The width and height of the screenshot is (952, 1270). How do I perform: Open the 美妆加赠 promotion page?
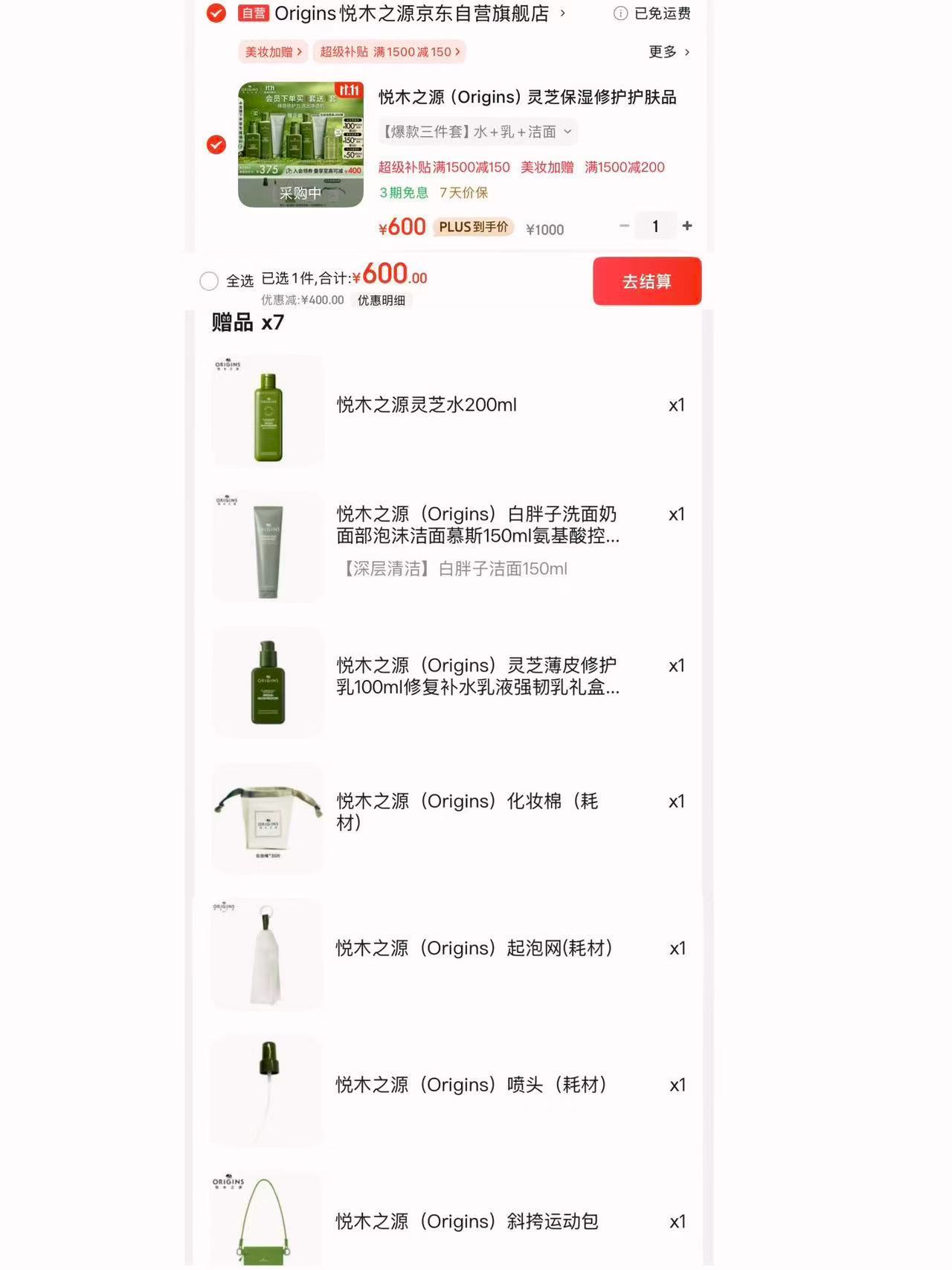[x=271, y=52]
